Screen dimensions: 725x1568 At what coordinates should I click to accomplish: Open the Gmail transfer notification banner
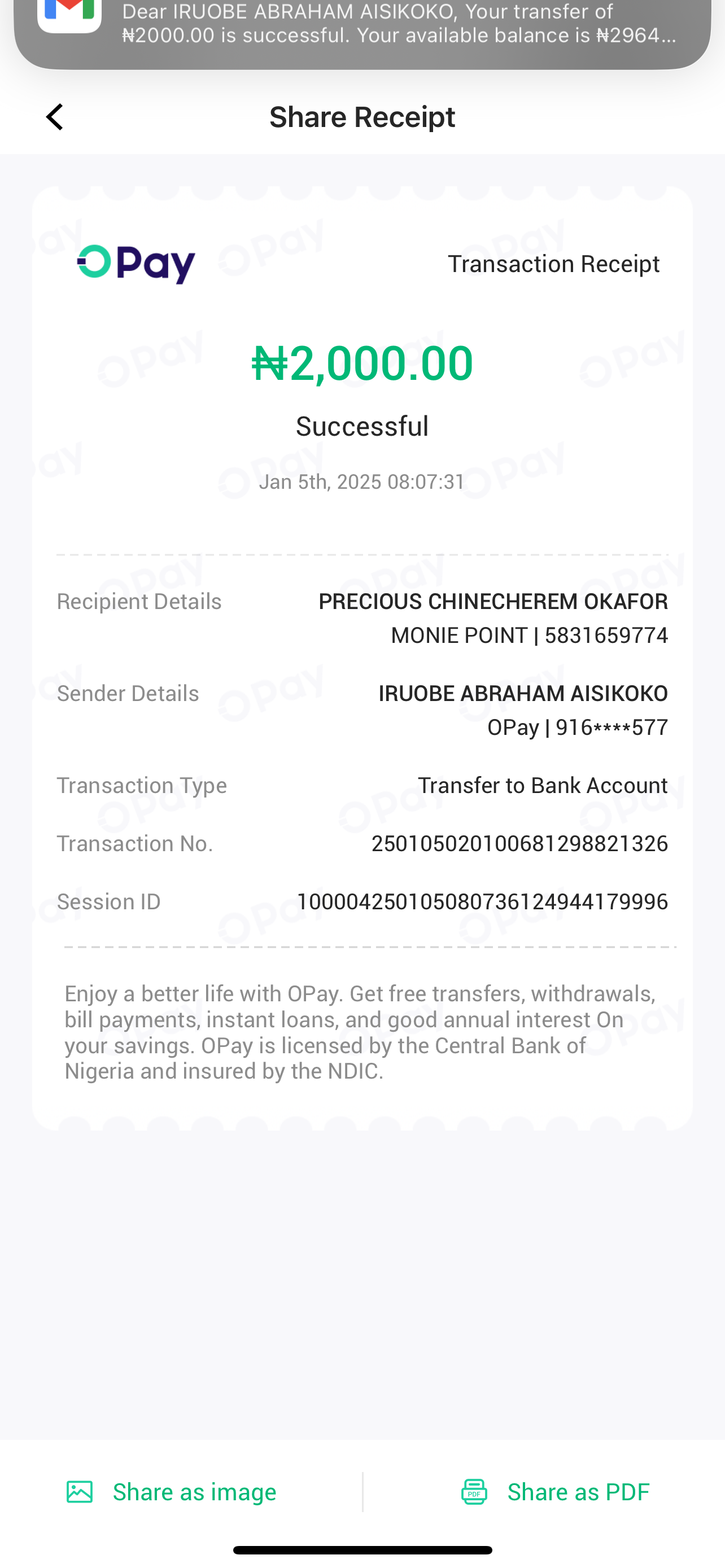tap(362, 28)
